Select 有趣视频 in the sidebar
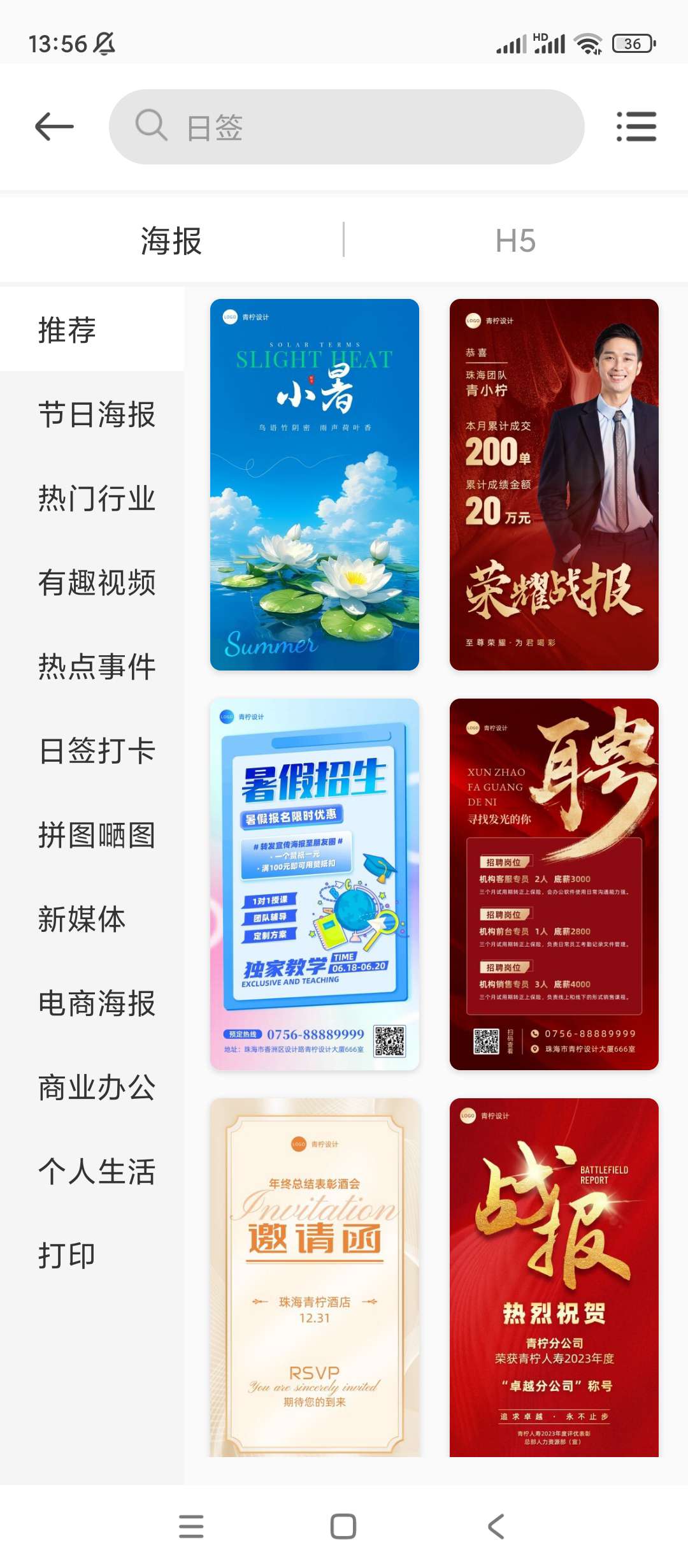This screenshot has height=1568, width=688. 97,583
